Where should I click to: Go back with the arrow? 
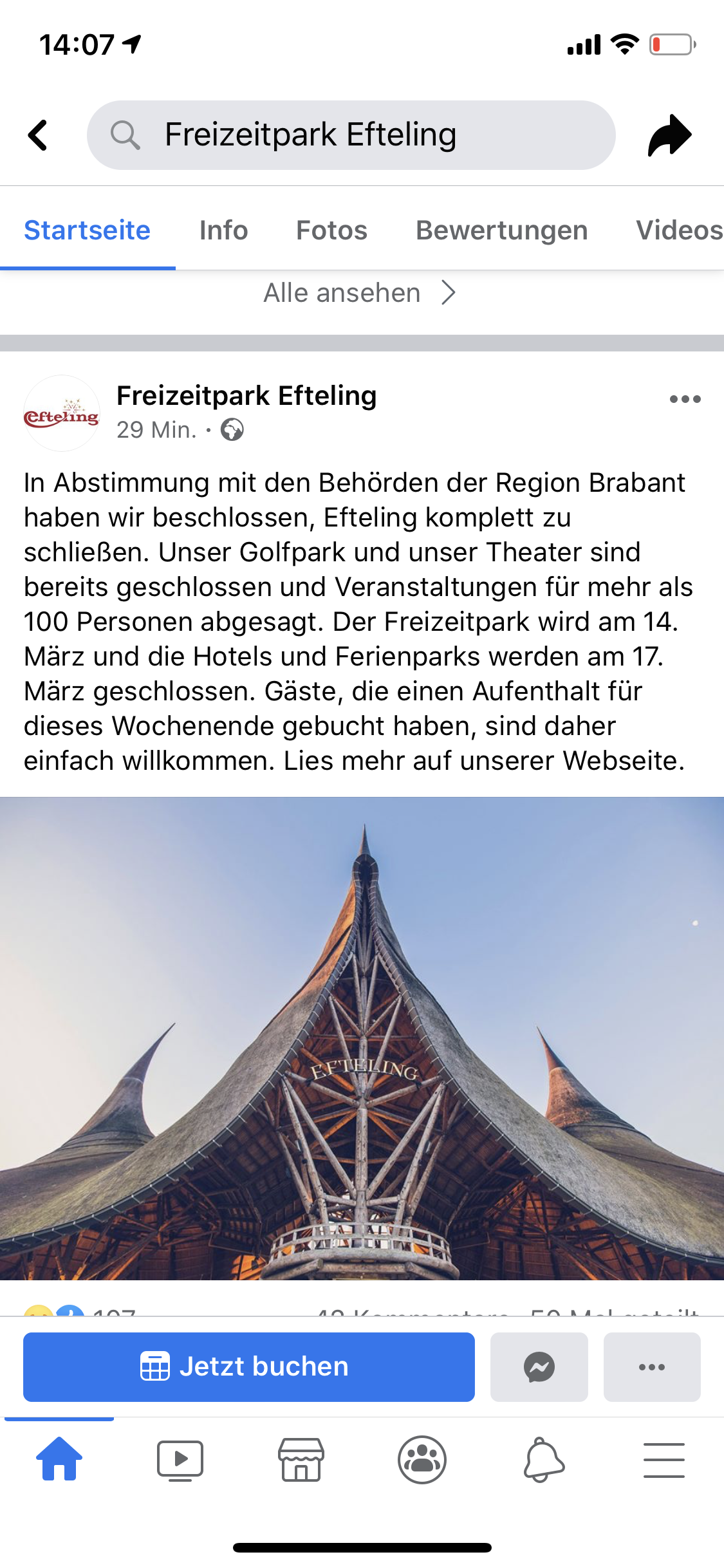coord(39,135)
